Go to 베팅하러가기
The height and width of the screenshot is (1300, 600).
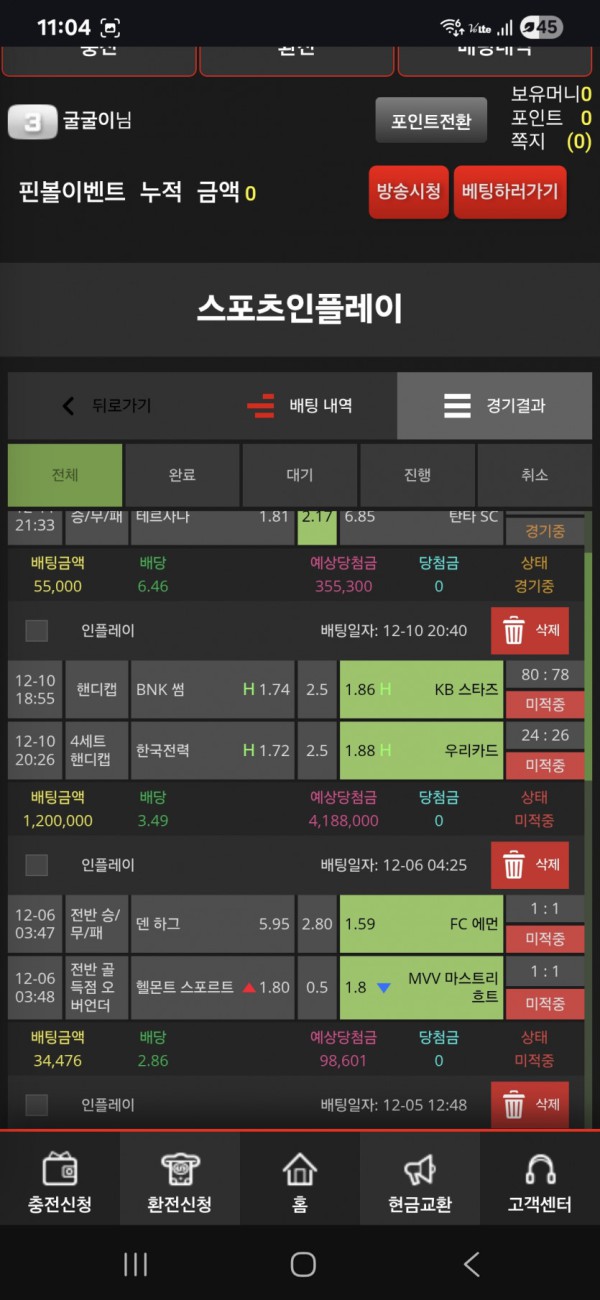click(510, 191)
